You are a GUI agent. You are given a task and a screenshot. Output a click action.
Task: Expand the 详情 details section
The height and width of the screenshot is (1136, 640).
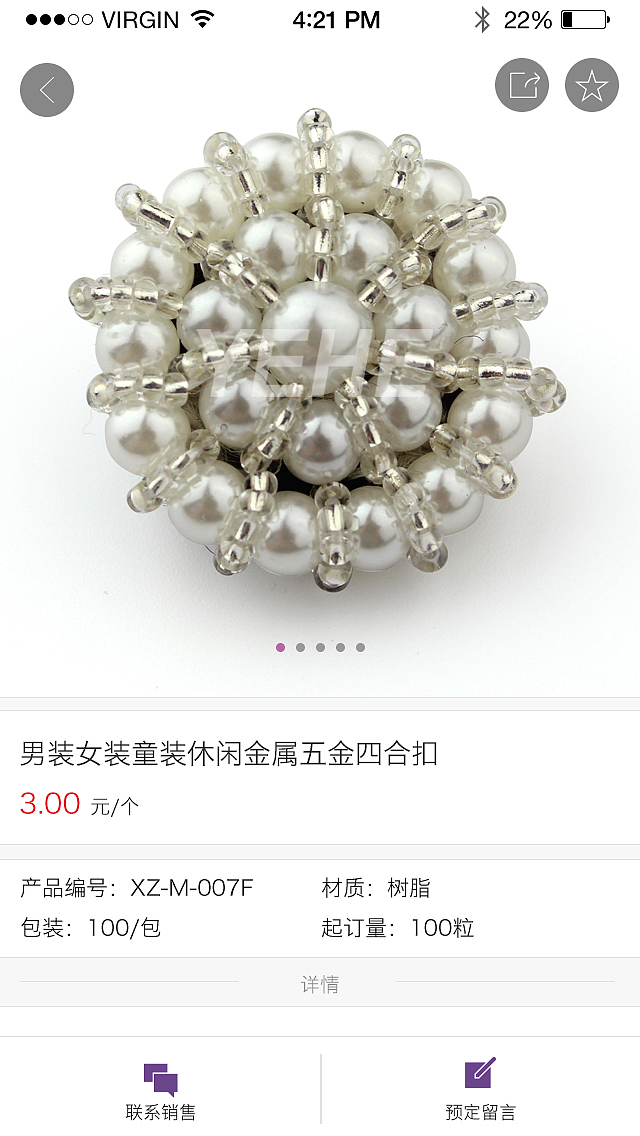pos(320,984)
